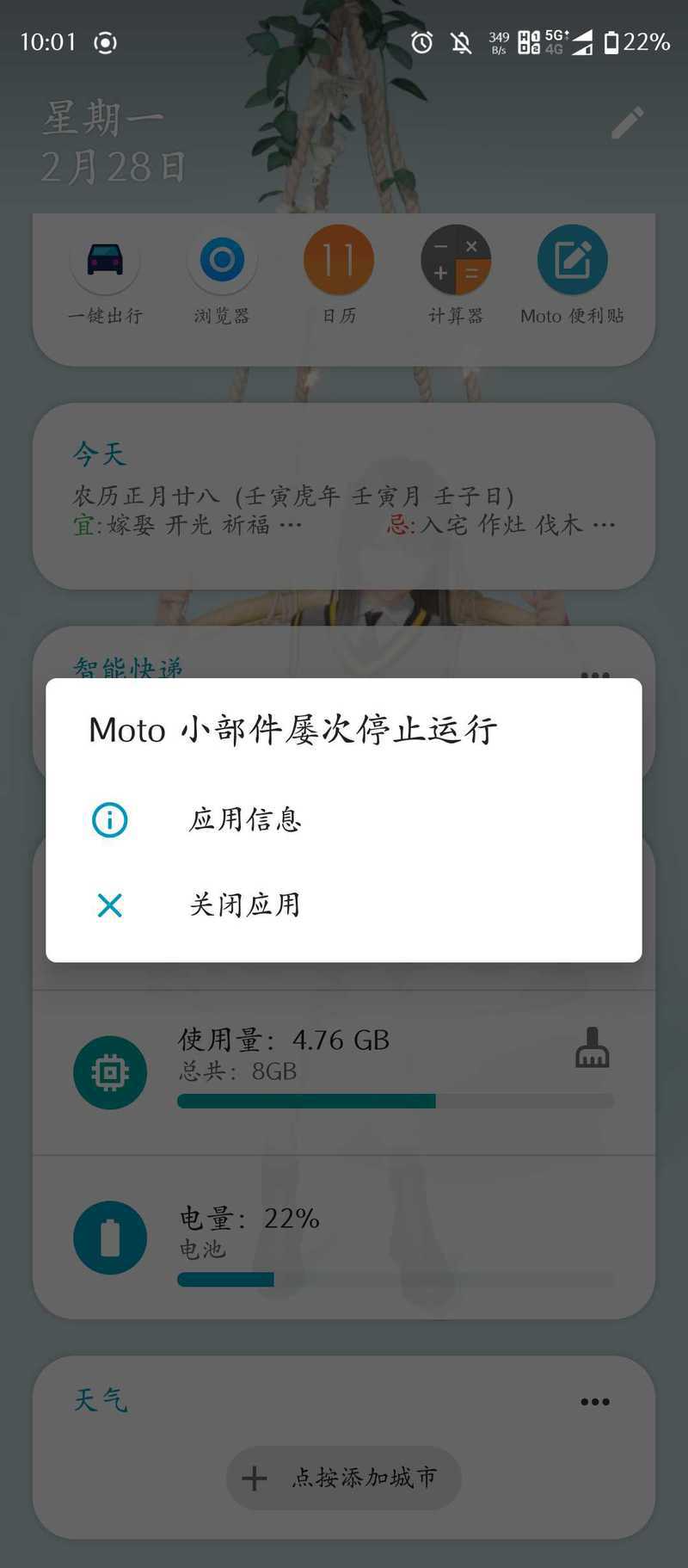Launch the 一键出行 shortcut
The width and height of the screenshot is (688, 1568).
[105, 275]
